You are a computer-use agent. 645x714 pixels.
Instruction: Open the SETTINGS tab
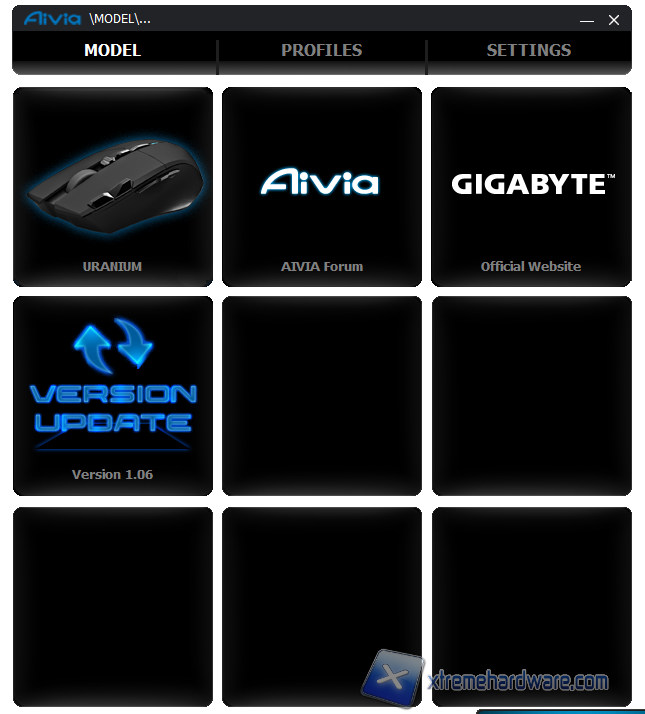pyautogui.click(x=528, y=51)
